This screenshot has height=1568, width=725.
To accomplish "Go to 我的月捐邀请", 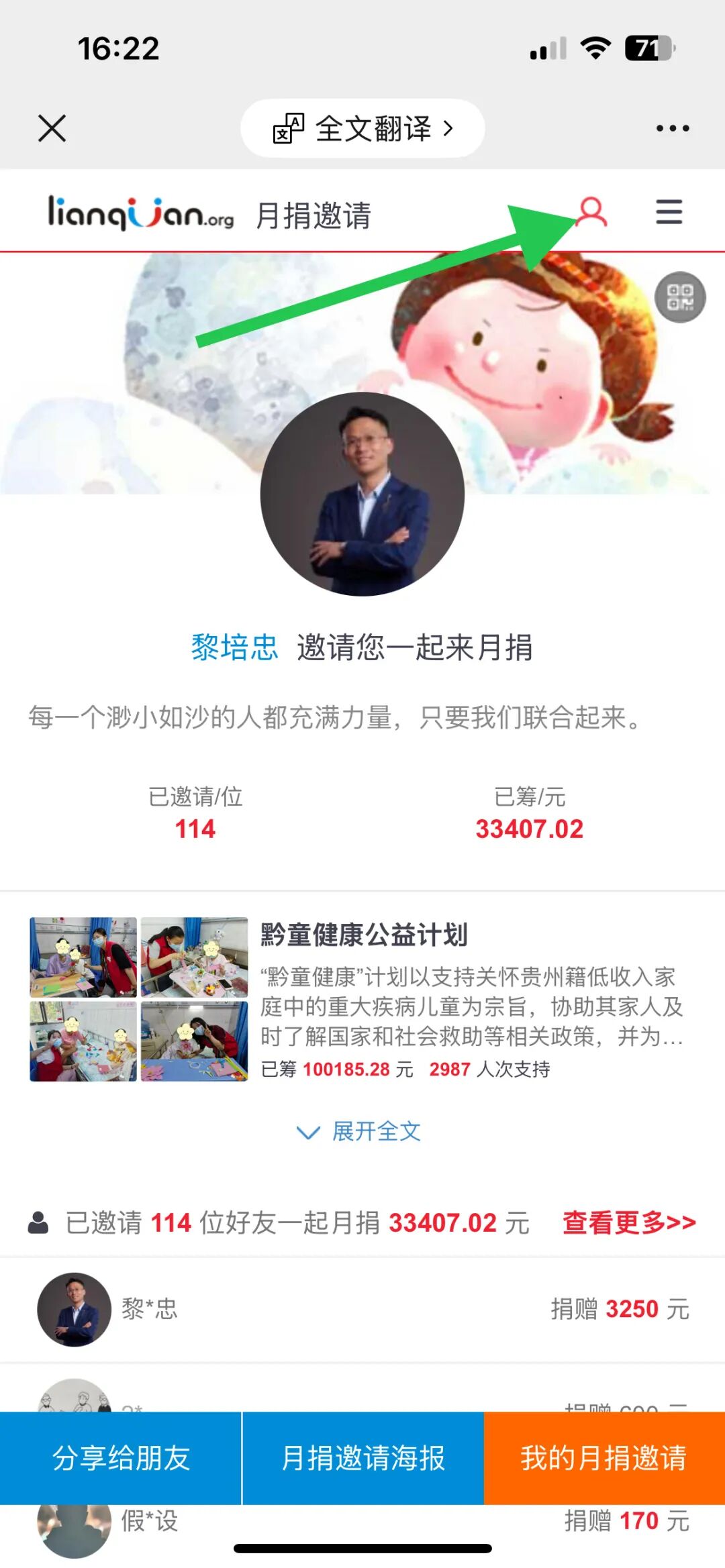I will coord(604,1457).
